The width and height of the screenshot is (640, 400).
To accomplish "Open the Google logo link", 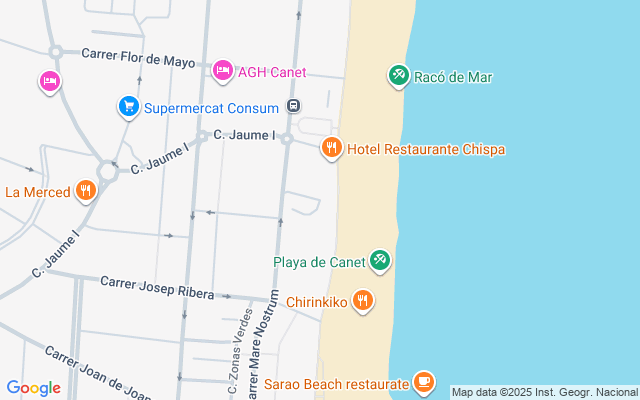I will click(34, 388).
